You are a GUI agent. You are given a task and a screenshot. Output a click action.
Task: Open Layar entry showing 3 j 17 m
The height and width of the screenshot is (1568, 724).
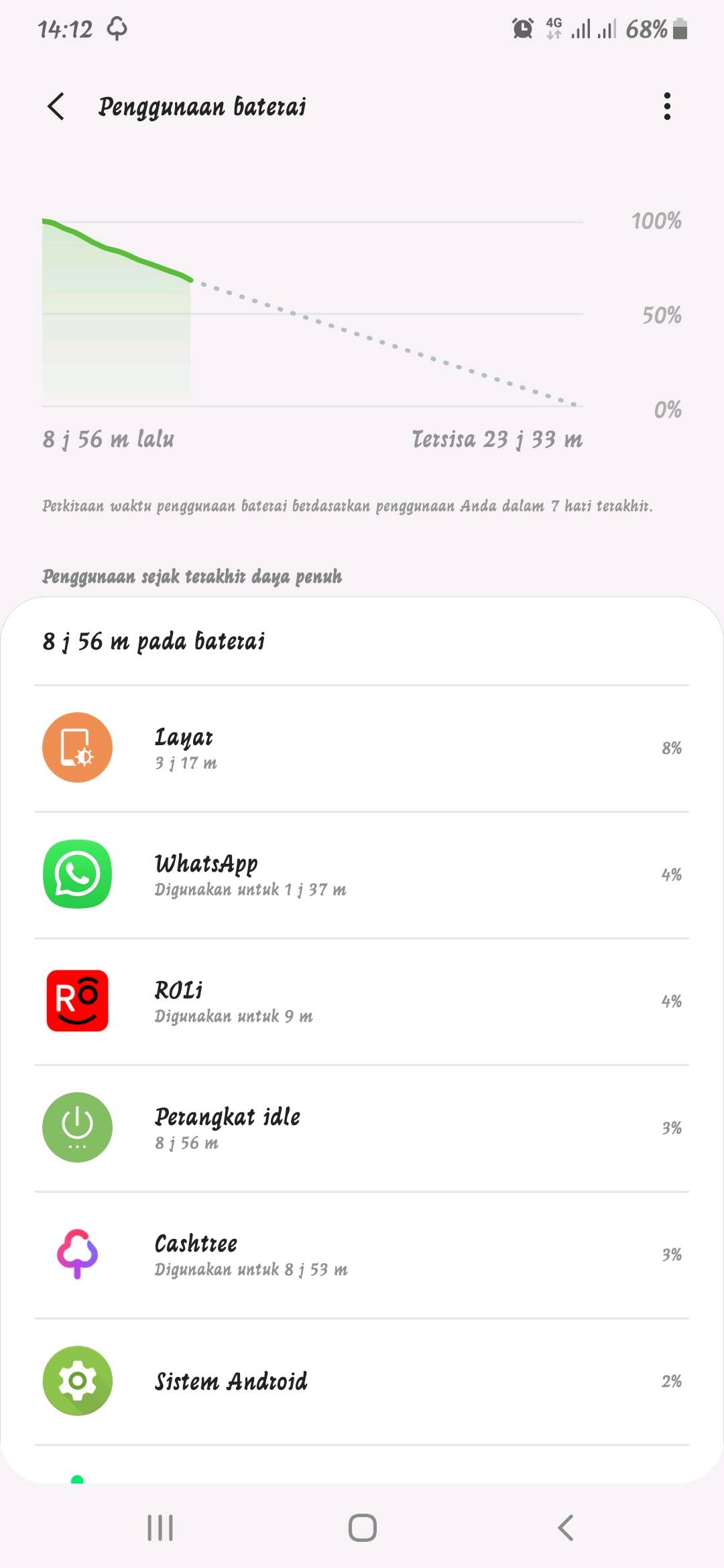pyautogui.click(x=362, y=747)
